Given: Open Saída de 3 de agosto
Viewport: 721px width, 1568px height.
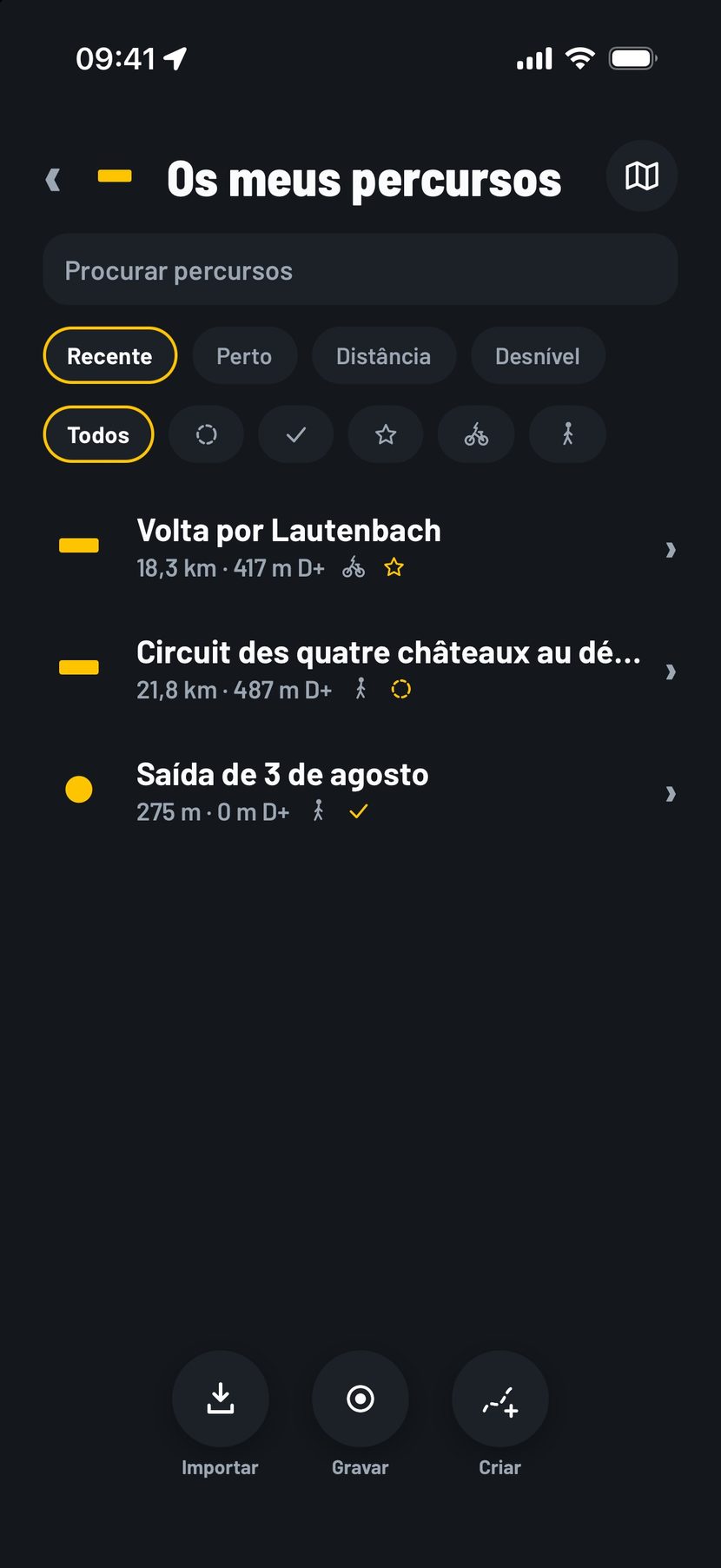Looking at the screenshot, I should (360, 791).
